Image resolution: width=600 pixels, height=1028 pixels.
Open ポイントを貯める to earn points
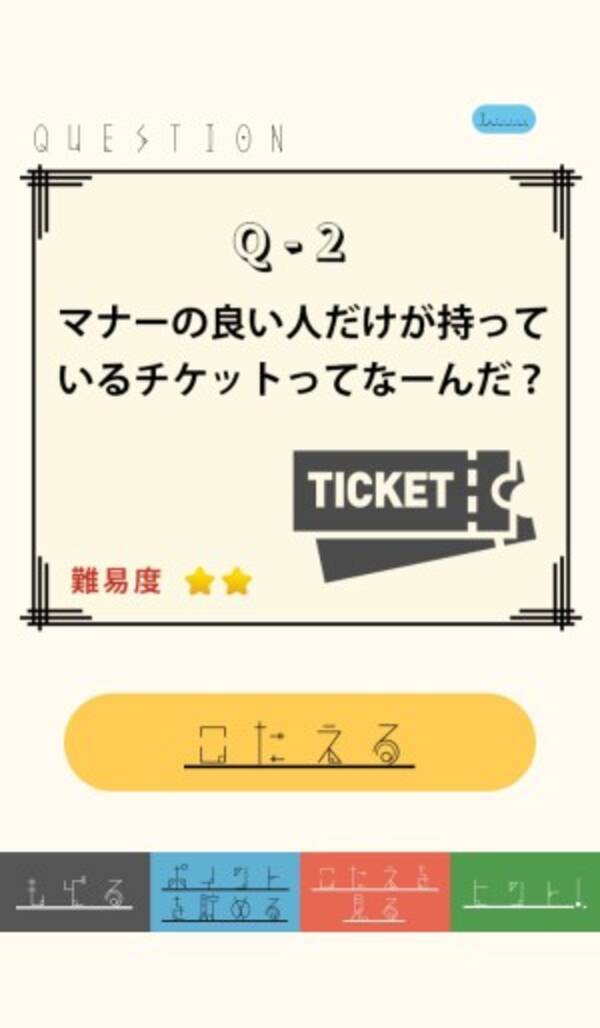click(225, 892)
